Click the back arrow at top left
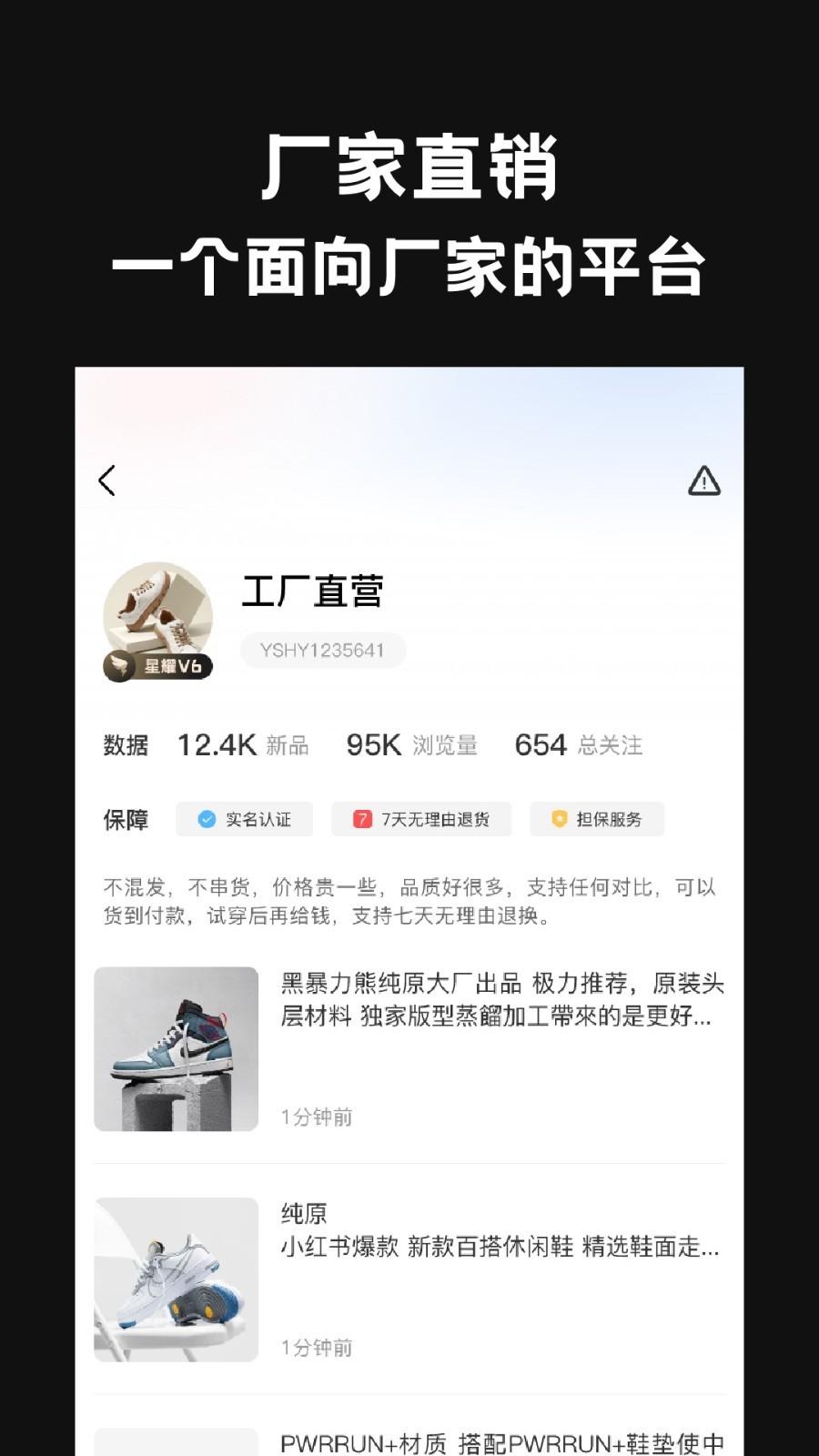The width and height of the screenshot is (819, 1456). pos(107,480)
